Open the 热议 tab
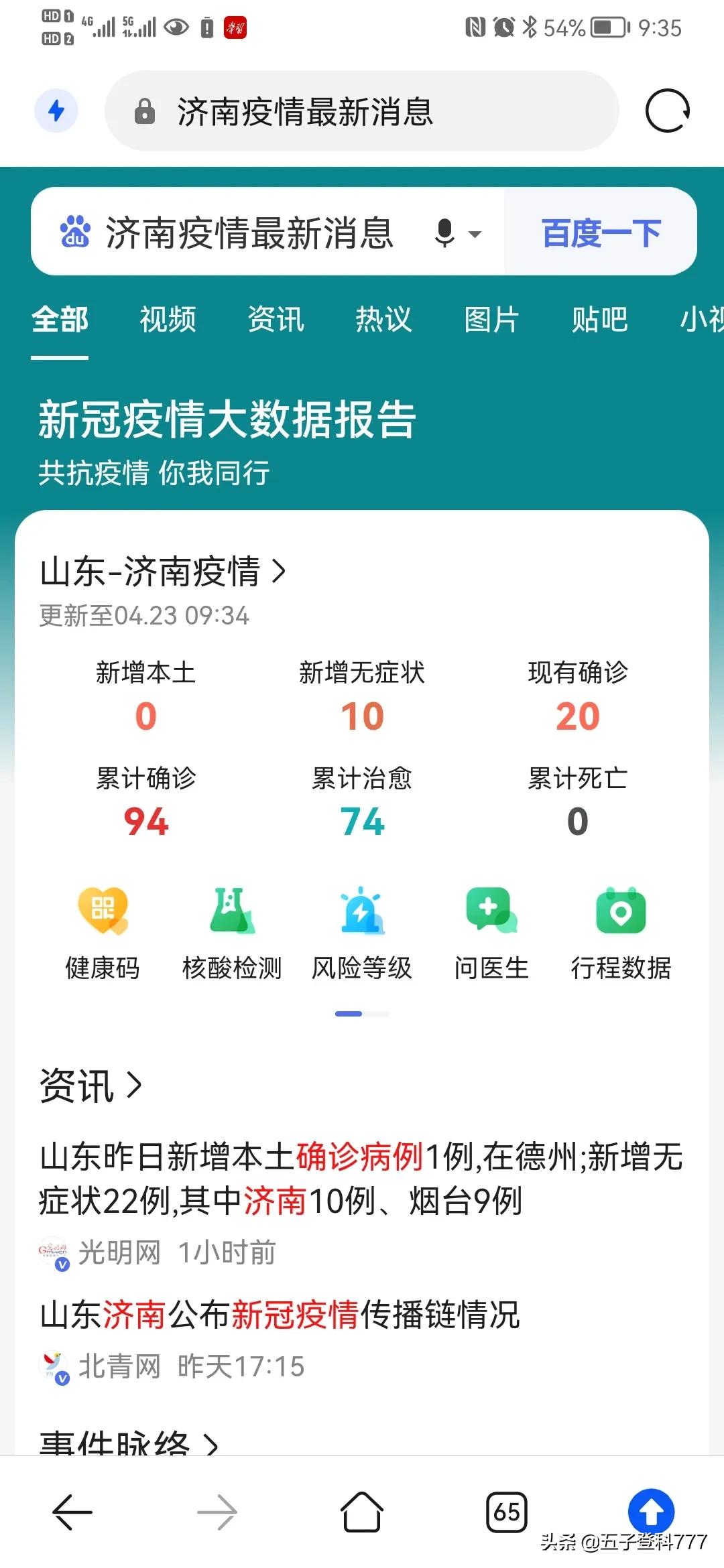Image resolution: width=724 pixels, height=1568 pixels. coord(383,319)
